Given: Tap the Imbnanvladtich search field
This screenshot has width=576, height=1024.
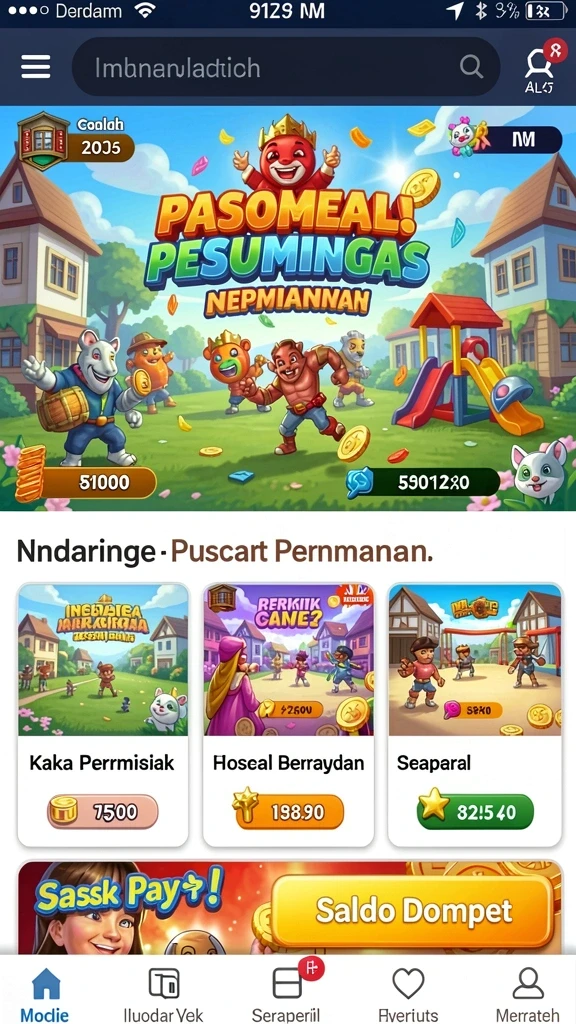Looking at the screenshot, I should 285,67.
